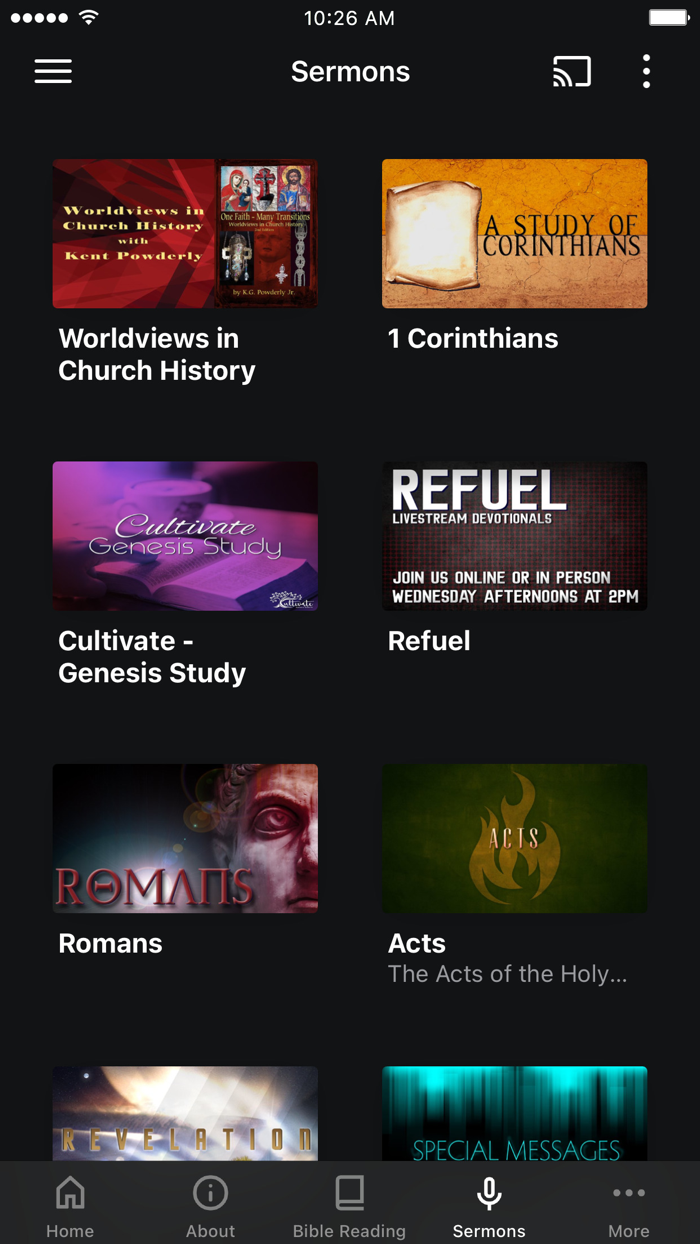Go to the Home tab
The image size is (700, 1244).
pyautogui.click(x=70, y=1204)
